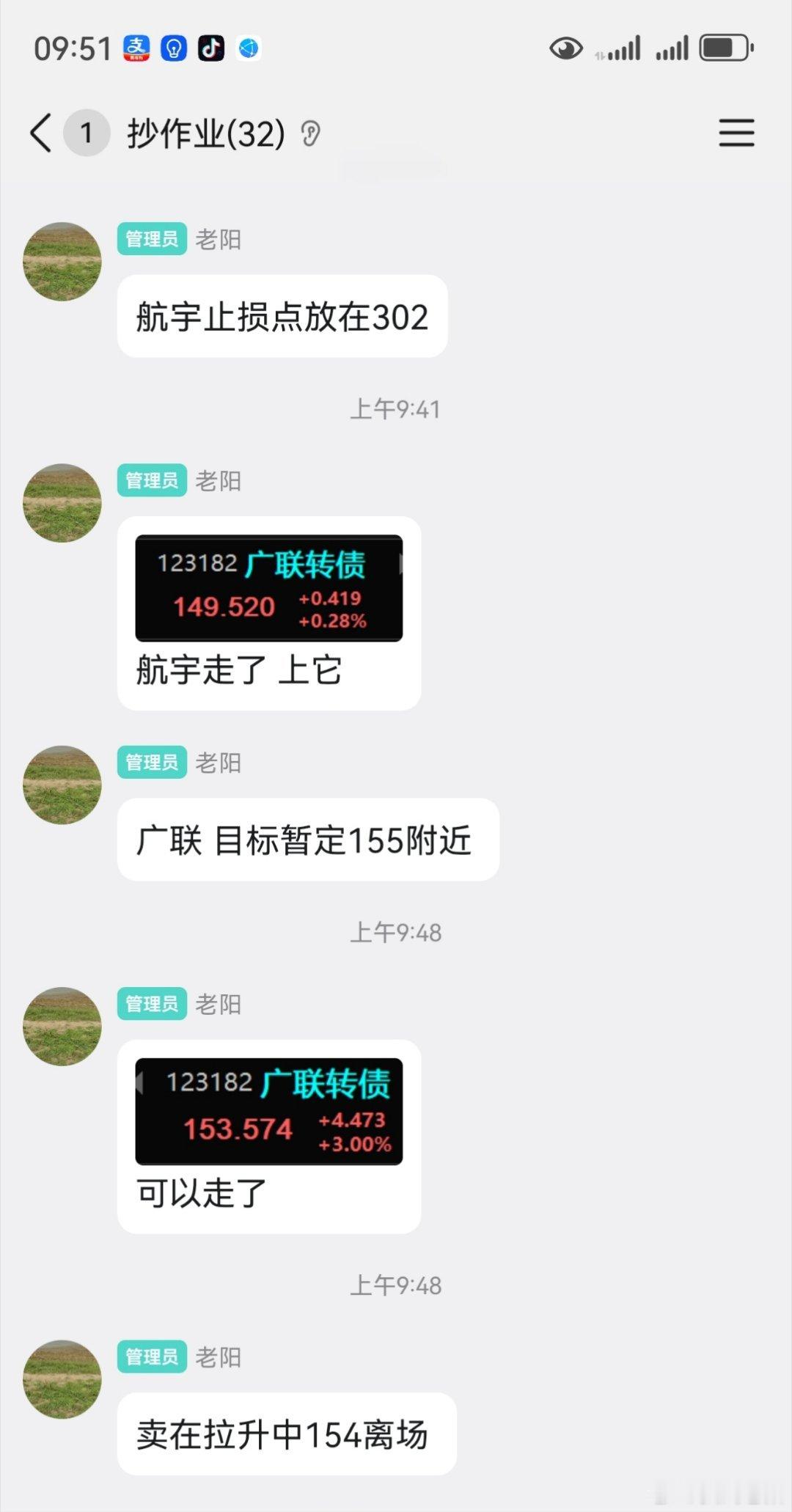
Task: Tap the group title 抄作业(32)
Action: tap(205, 132)
